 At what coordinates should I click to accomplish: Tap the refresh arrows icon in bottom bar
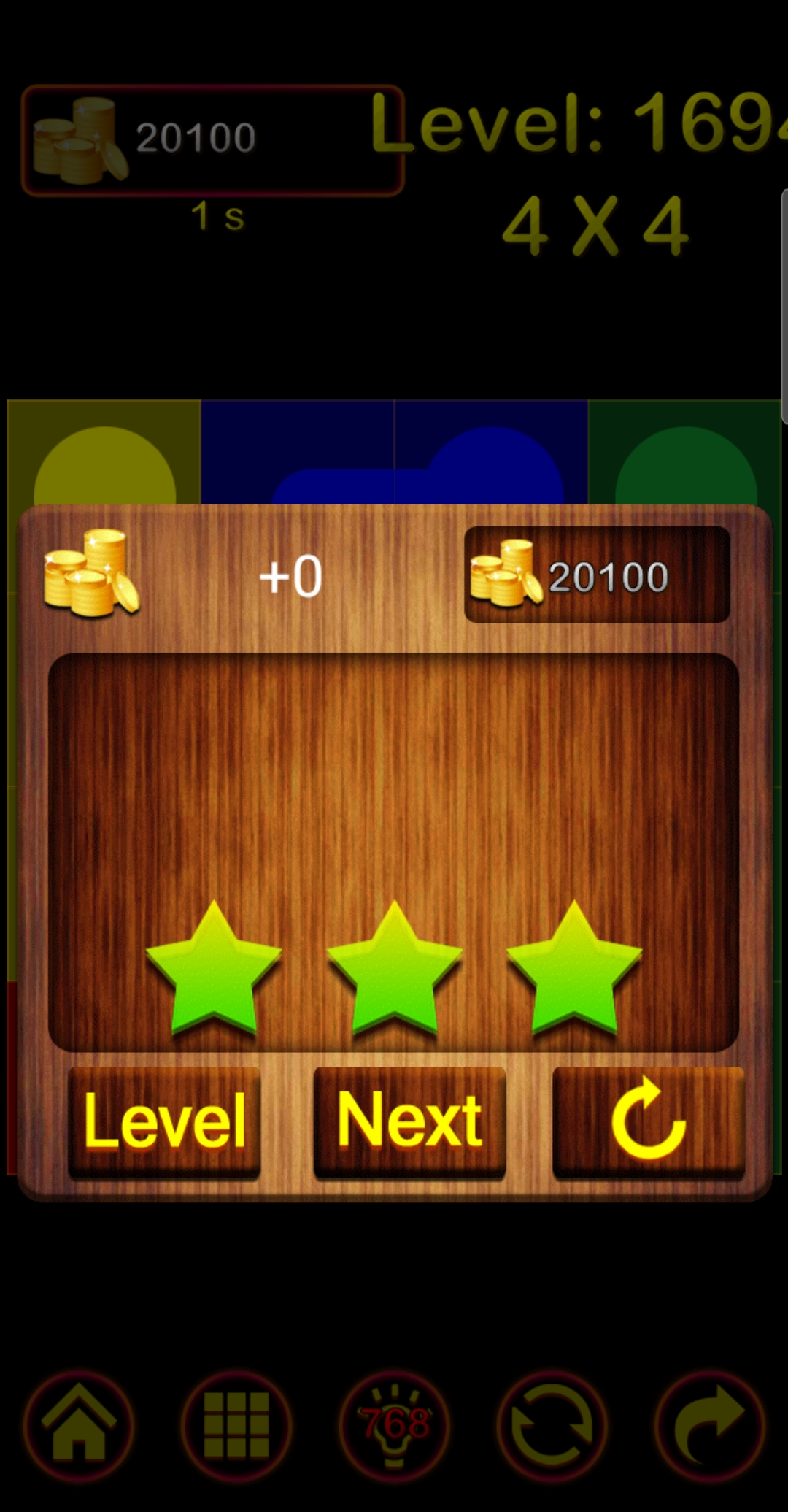pyautogui.click(x=552, y=1425)
